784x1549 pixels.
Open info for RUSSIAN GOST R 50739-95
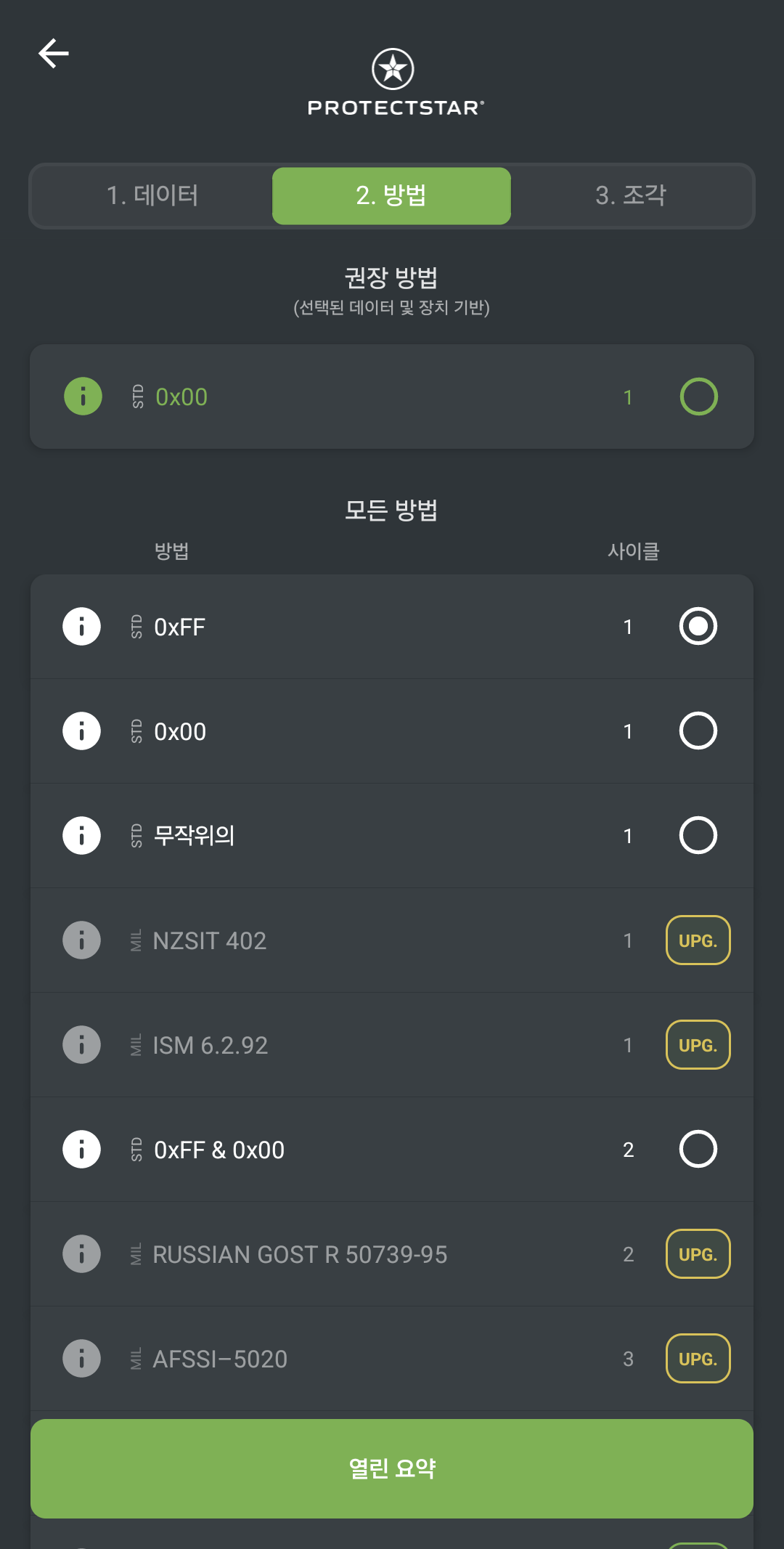tap(81, 1254)
